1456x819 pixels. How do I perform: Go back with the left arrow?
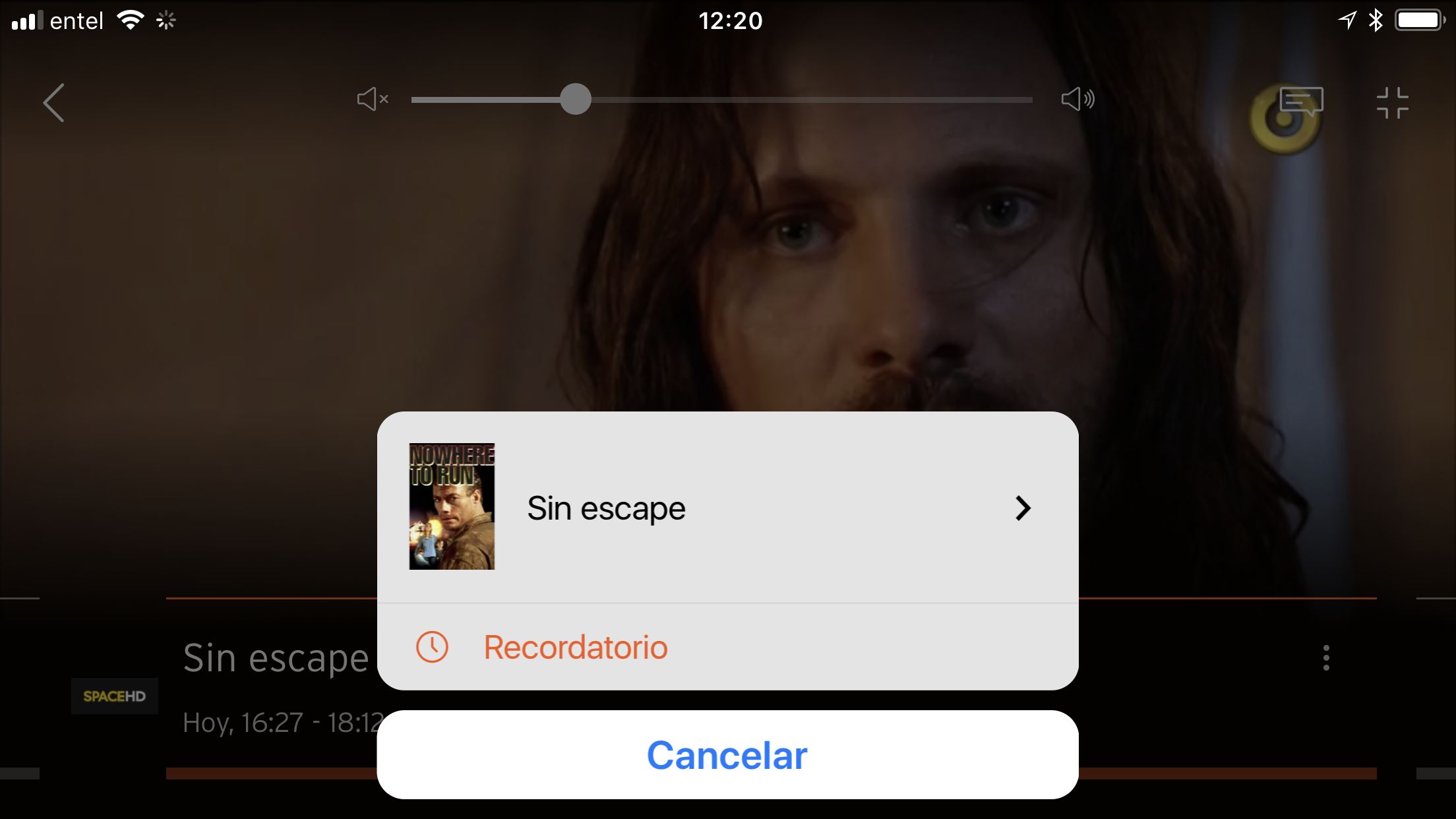point(54,102)
